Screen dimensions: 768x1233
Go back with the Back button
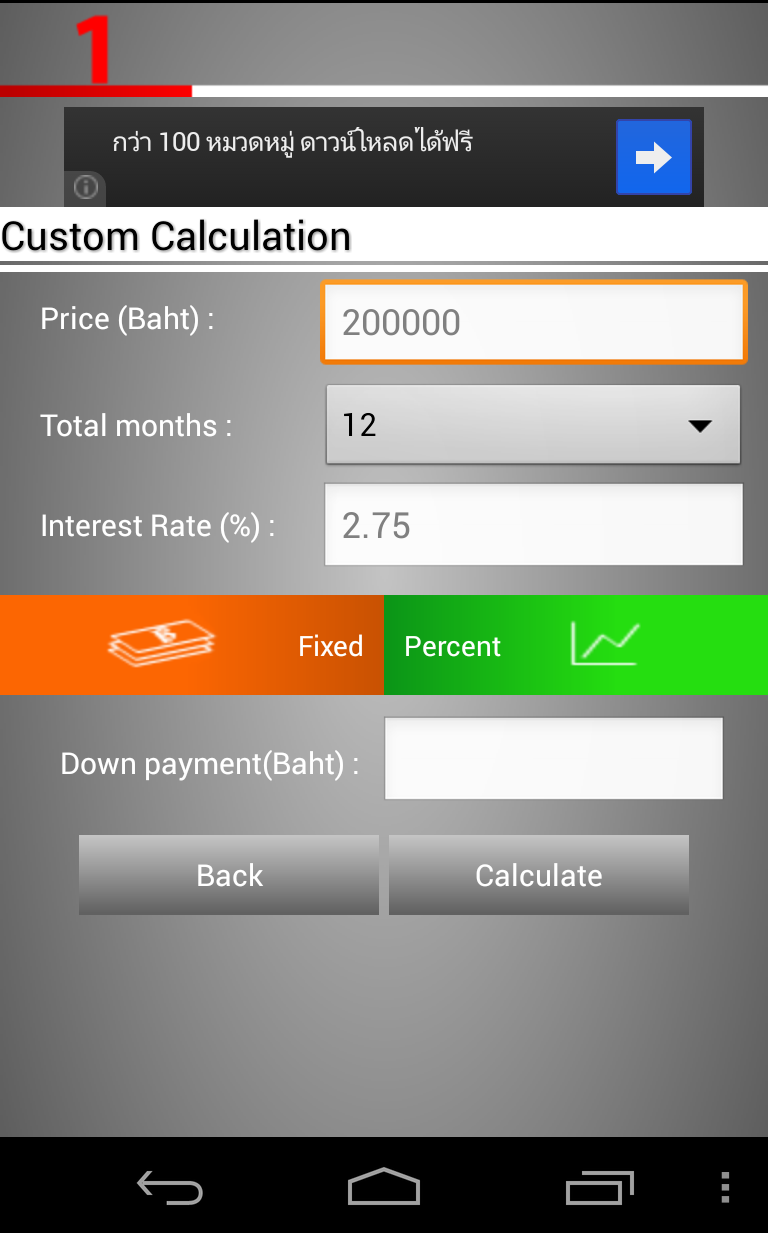(x=229, y=875)
